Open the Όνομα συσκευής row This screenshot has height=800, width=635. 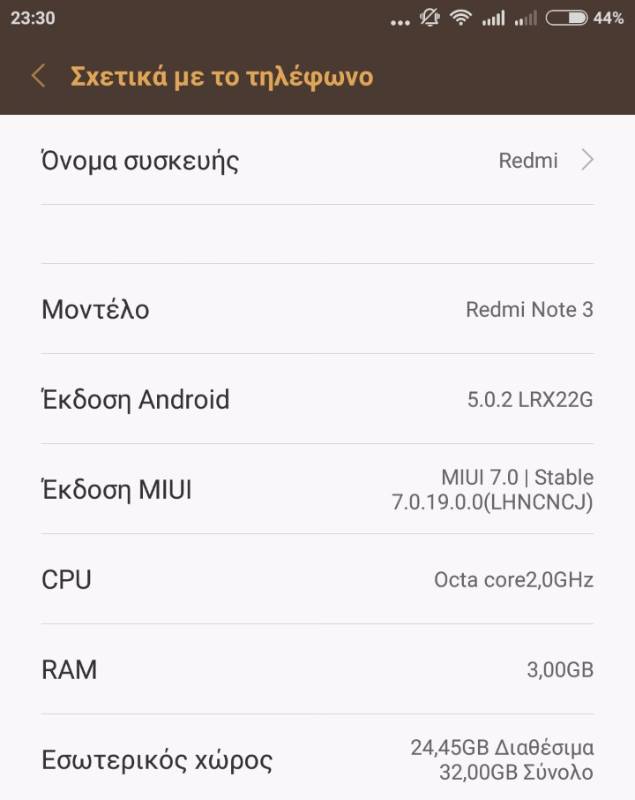pyautogui.click(x=317, y=160)
